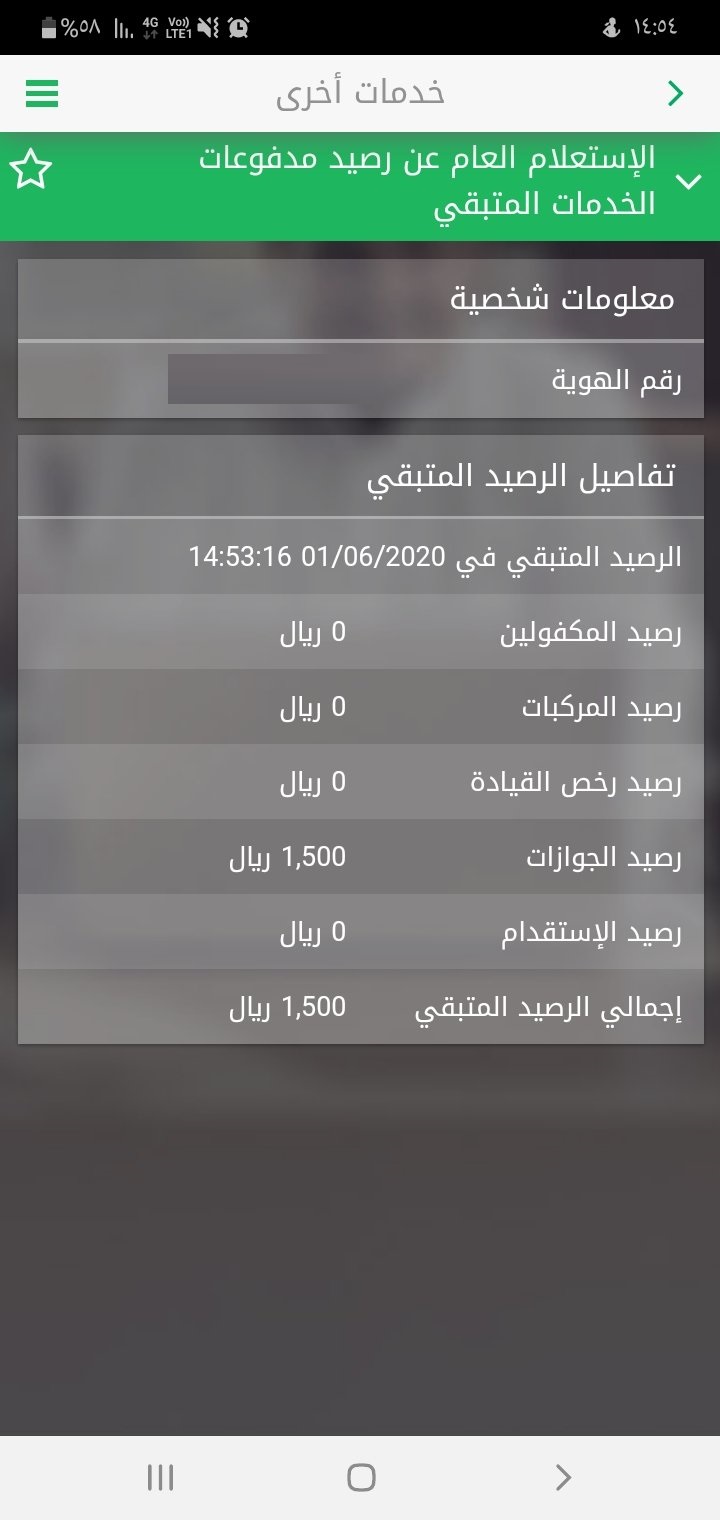Go back using the green arrow
This screenshot has width=720, height=1520.
point(676,94)
